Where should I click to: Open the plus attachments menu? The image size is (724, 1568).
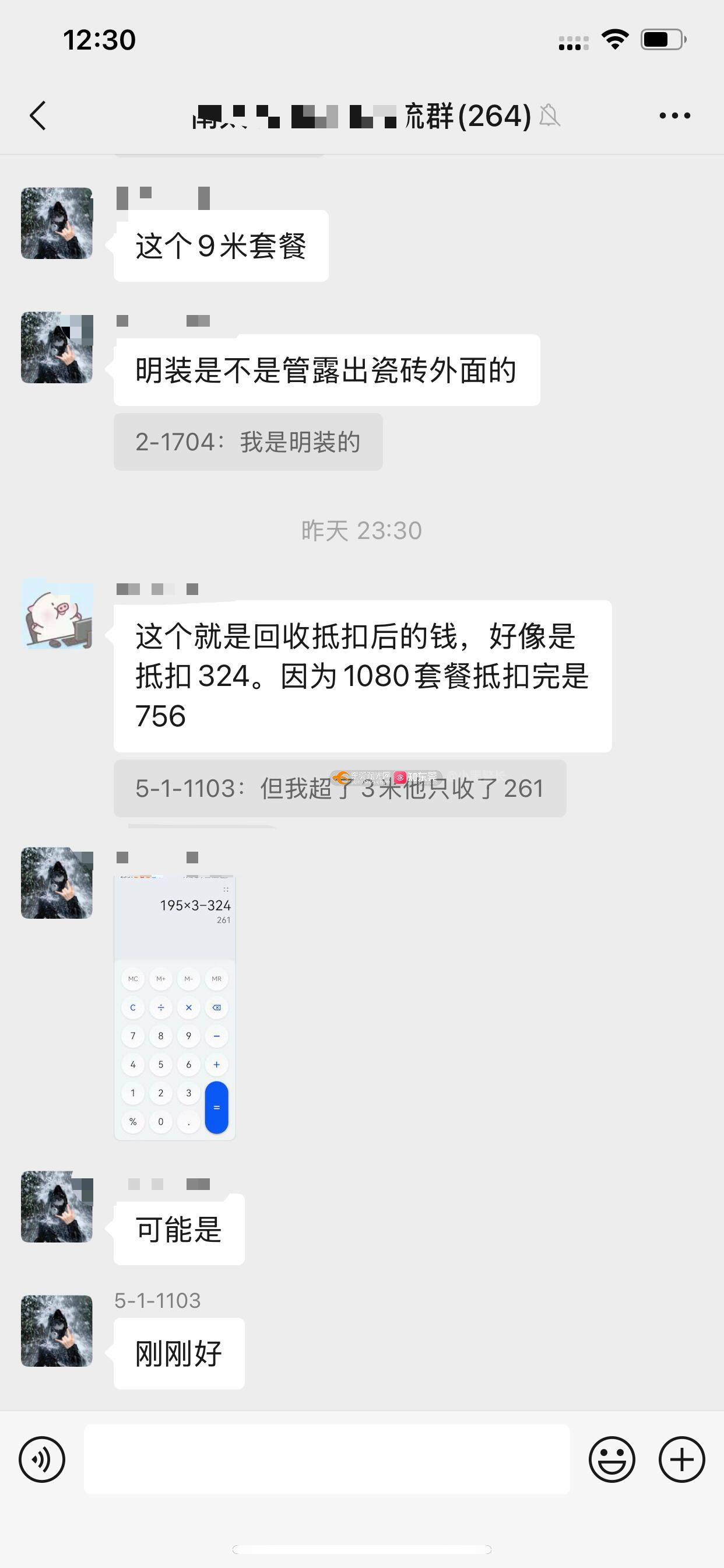[x=681, y=1459]
